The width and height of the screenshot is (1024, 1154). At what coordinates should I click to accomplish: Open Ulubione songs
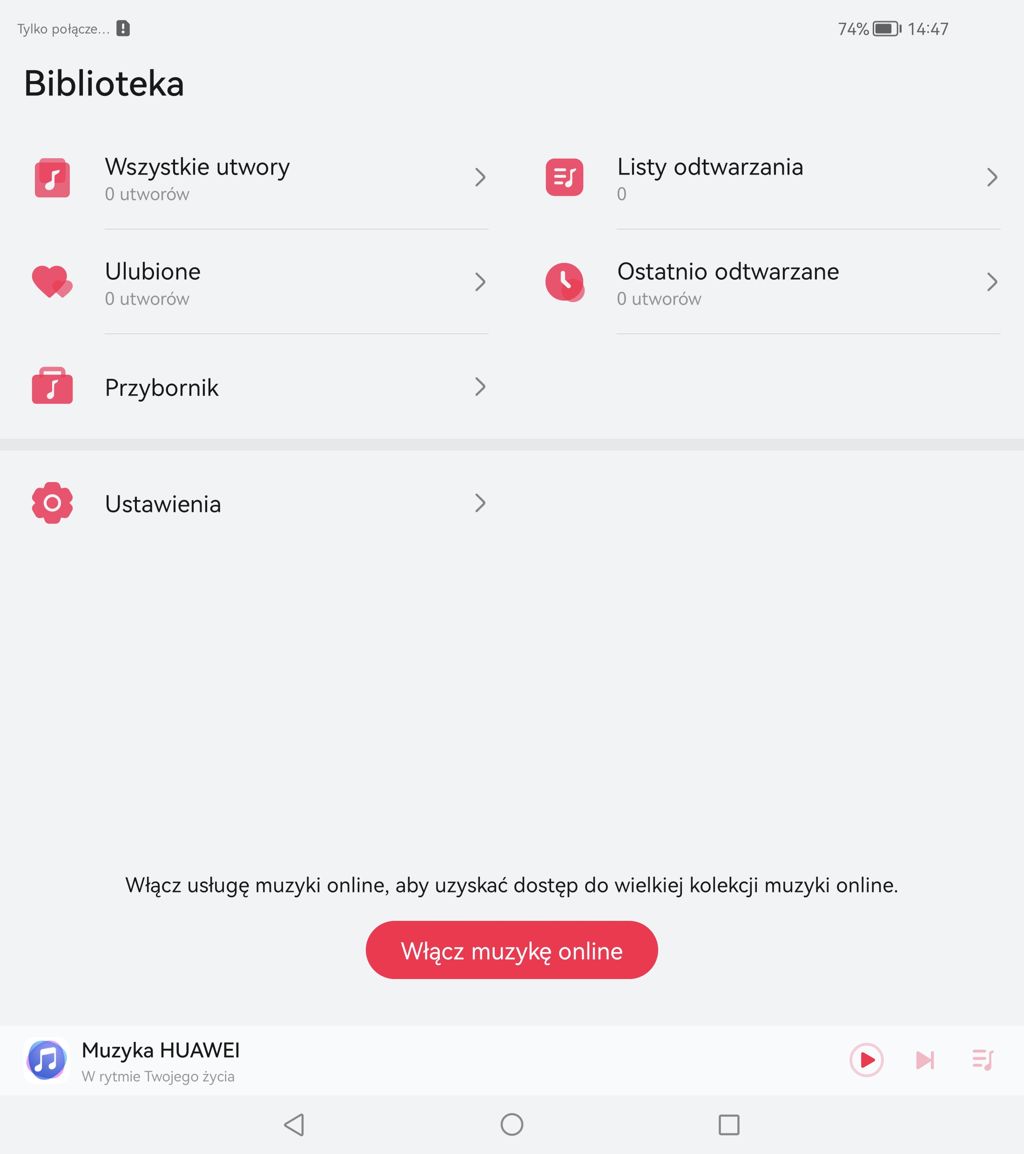coord(153,282)
